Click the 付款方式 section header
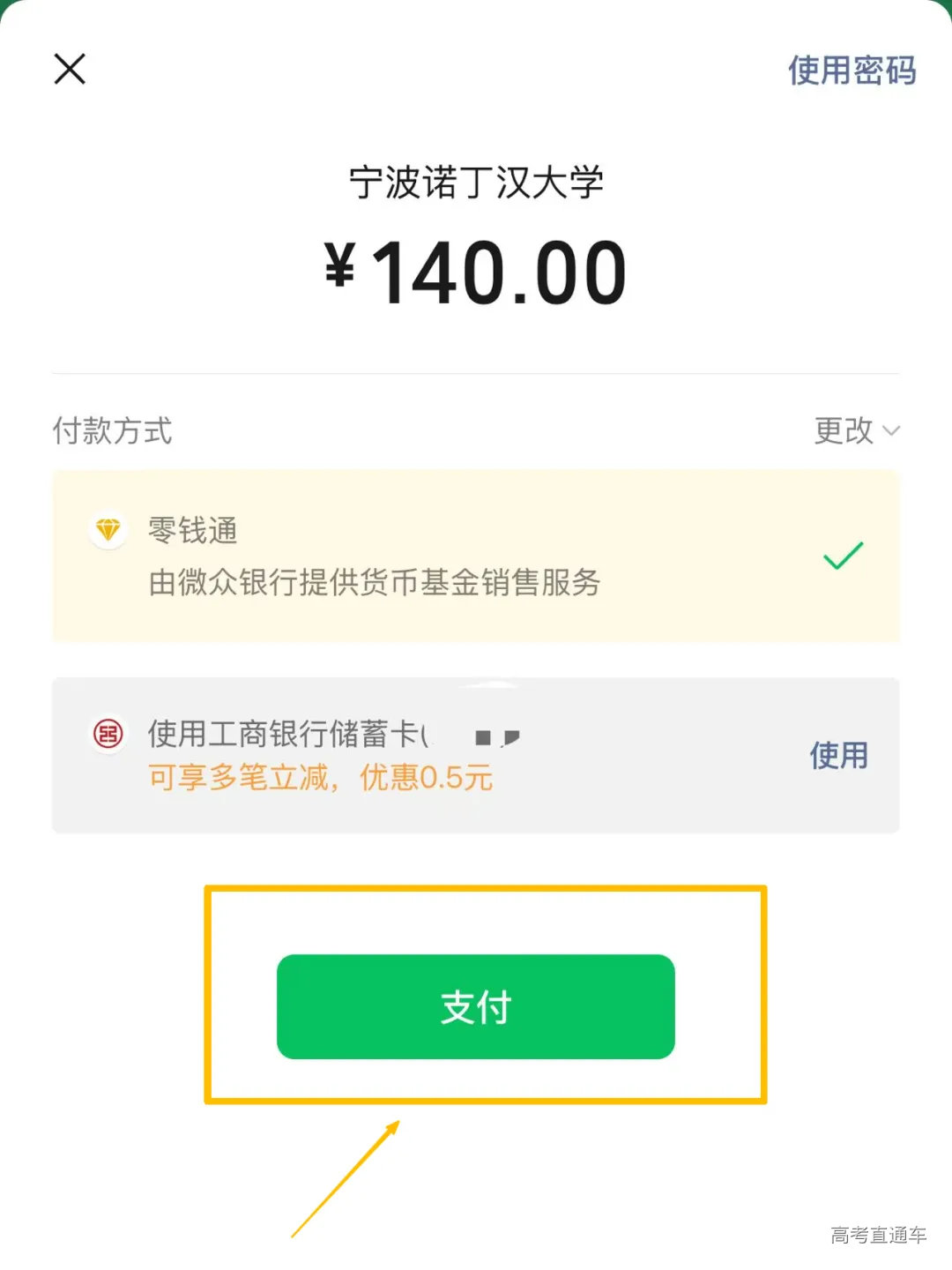The height and width of the screenshot is (1270, 952). [111, 431]
